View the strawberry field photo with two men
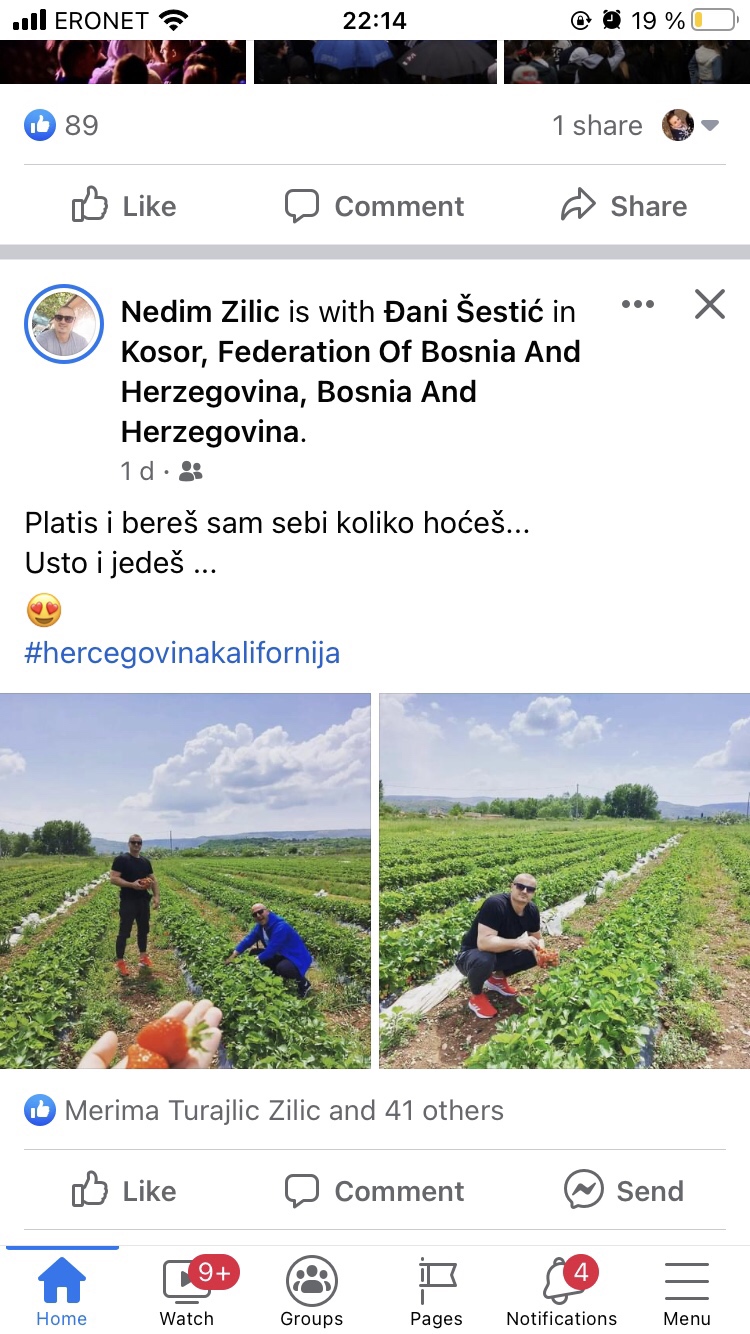Viewport: 750px width, 1334px height. click(x=185, y=880)
